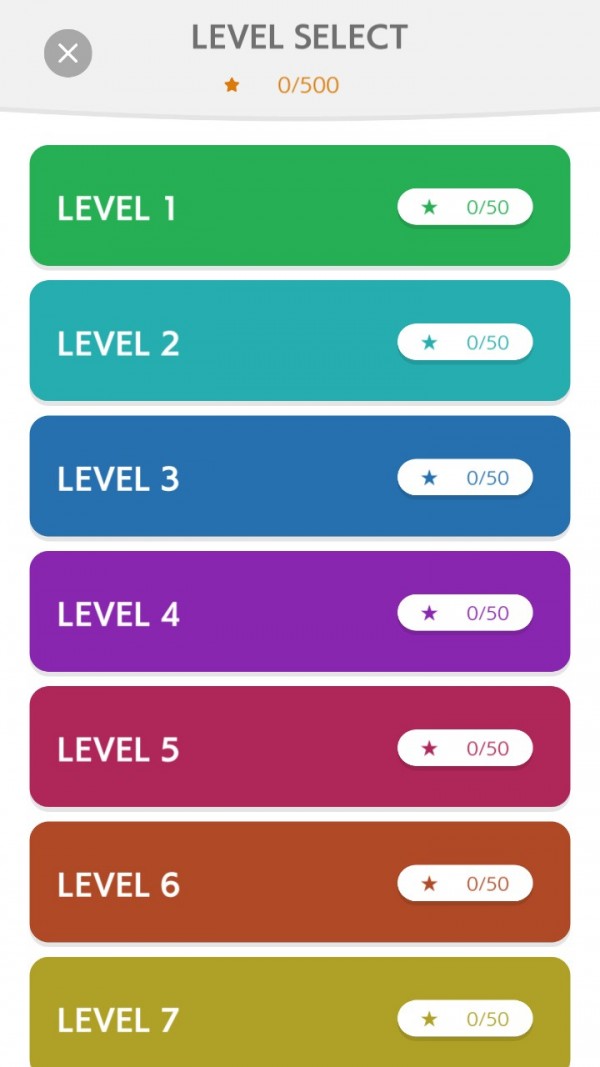Enter Level 7
Image resolution: width=600 pixels, height=1067 pixels.
pos(300,1013)
